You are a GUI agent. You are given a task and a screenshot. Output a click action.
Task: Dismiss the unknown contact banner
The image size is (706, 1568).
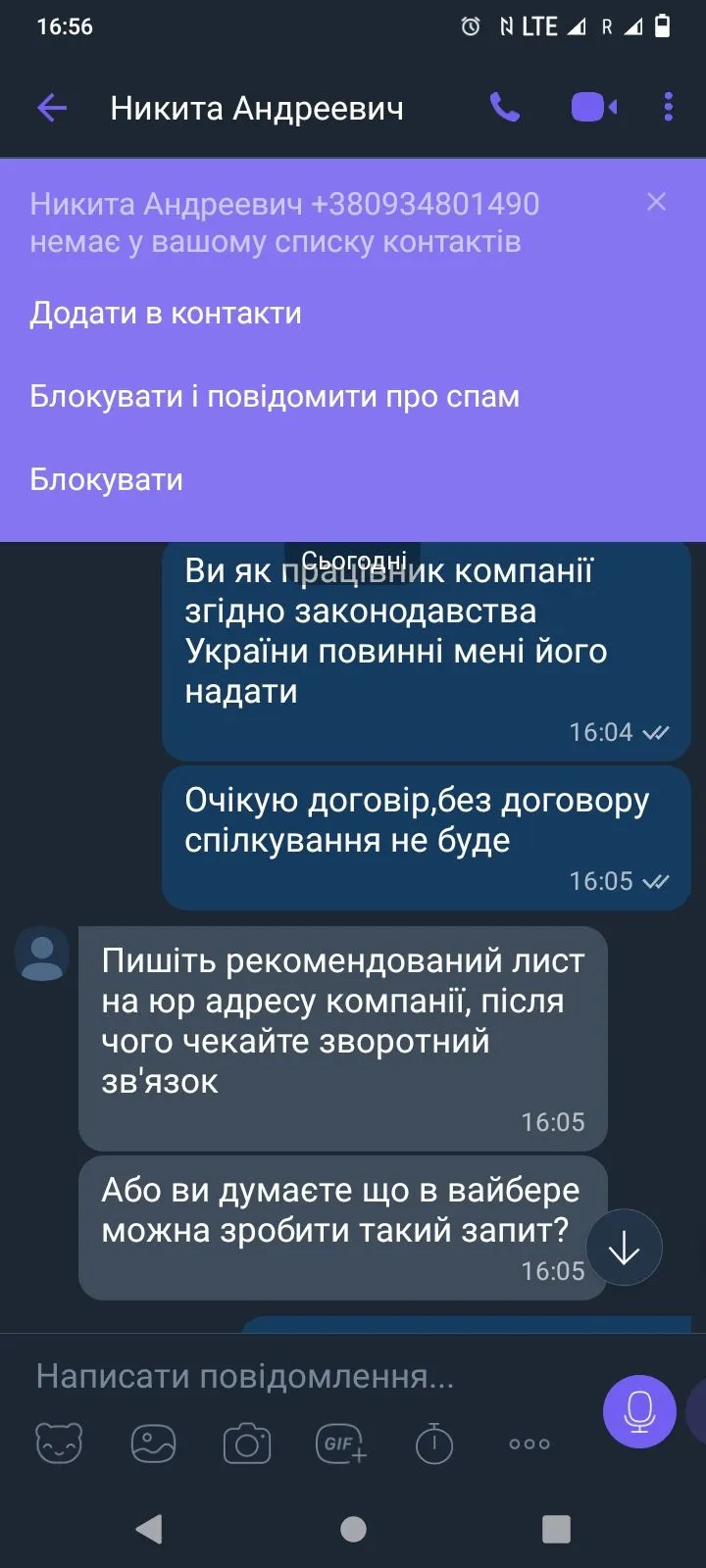point(656,202)
